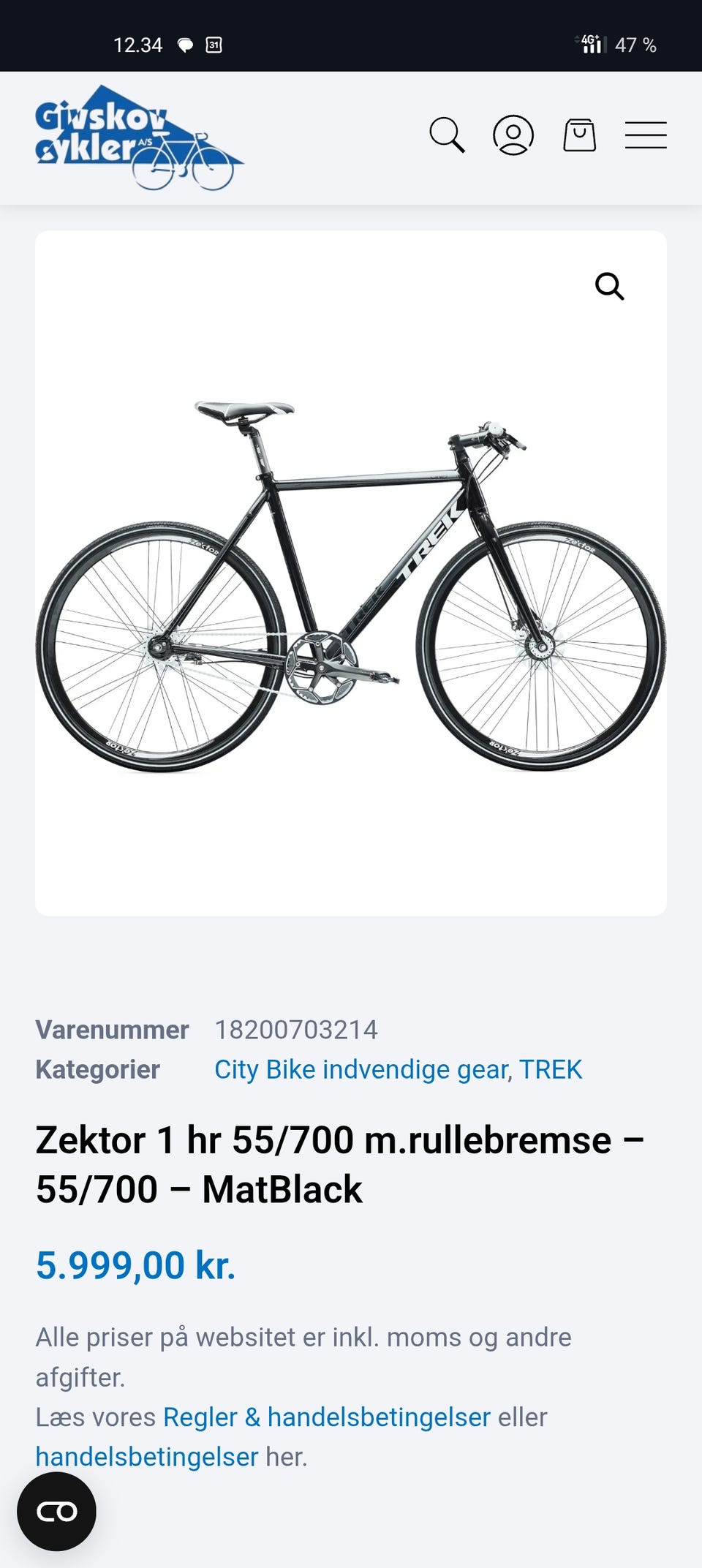Open the site search magnifier in header

pos(447,135)
